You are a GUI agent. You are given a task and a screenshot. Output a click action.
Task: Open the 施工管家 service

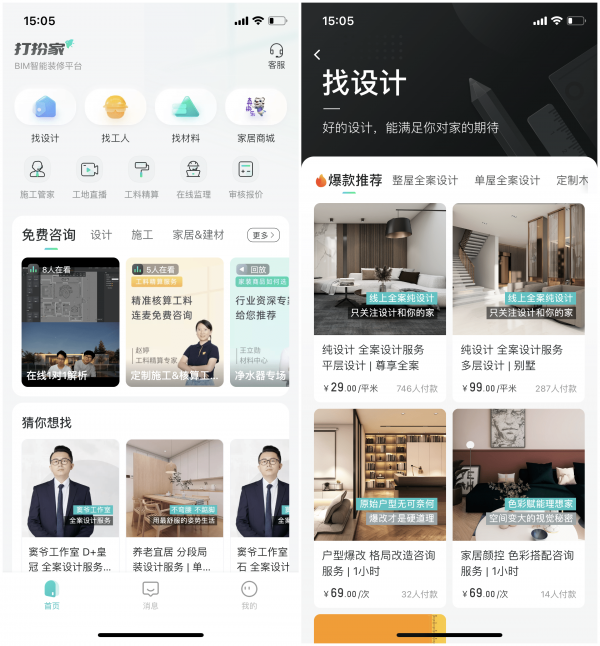[x=37, y=176]
